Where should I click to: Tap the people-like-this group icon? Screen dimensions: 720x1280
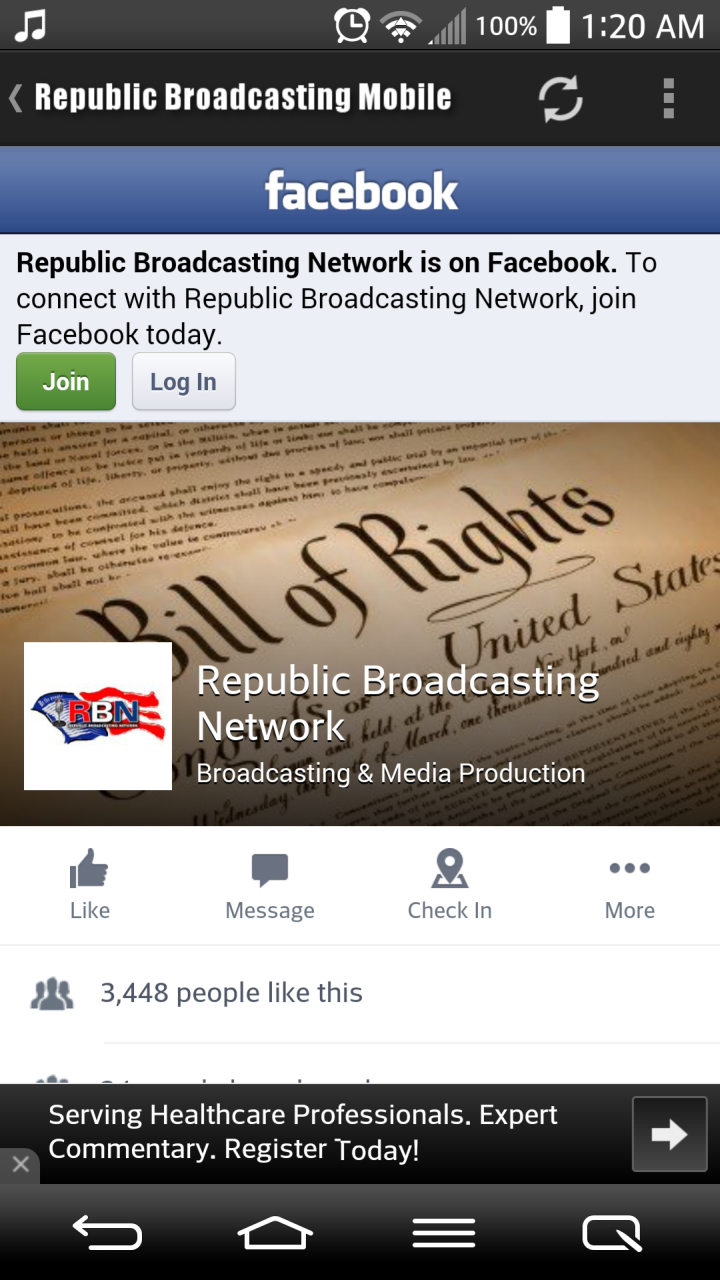point(52,991)
